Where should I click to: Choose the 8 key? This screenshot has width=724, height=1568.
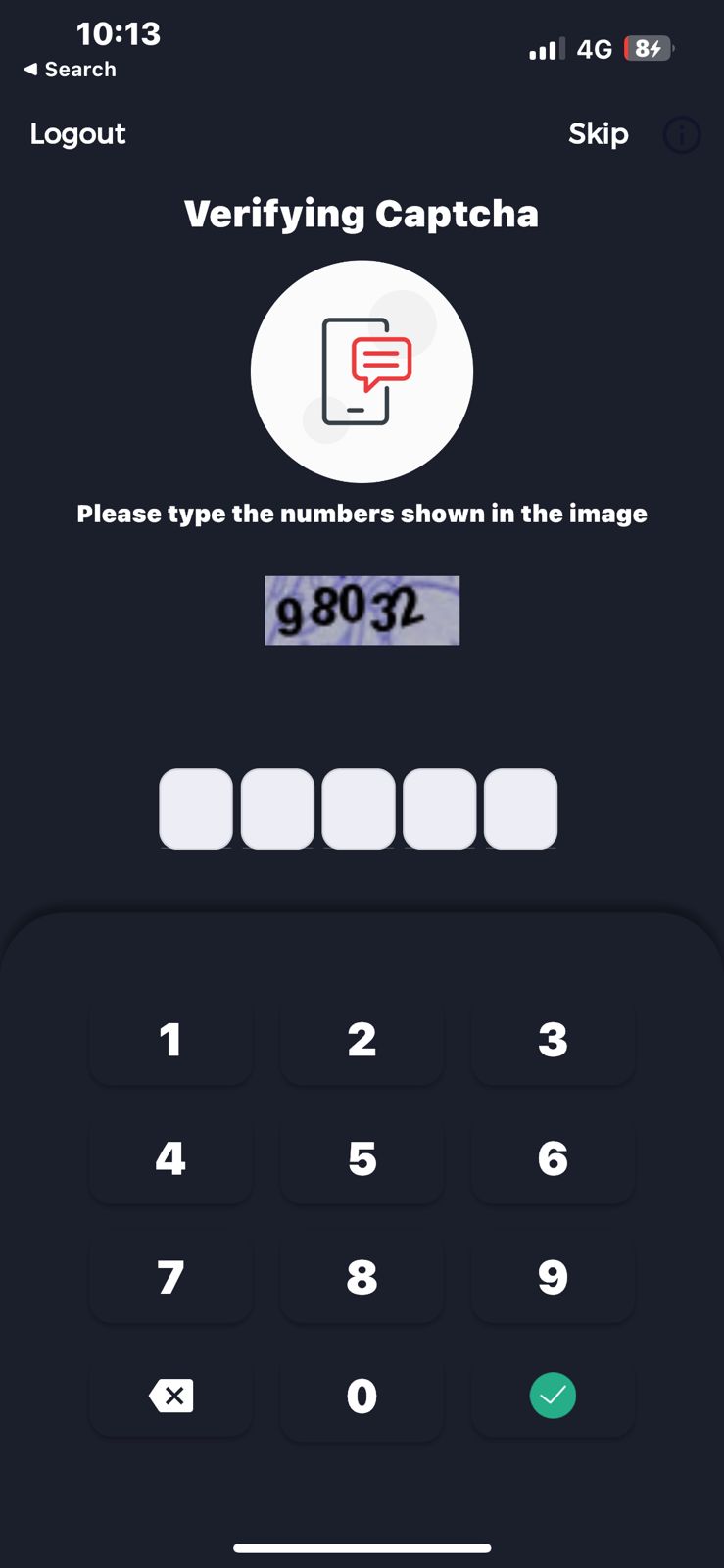coord(362,1277)
